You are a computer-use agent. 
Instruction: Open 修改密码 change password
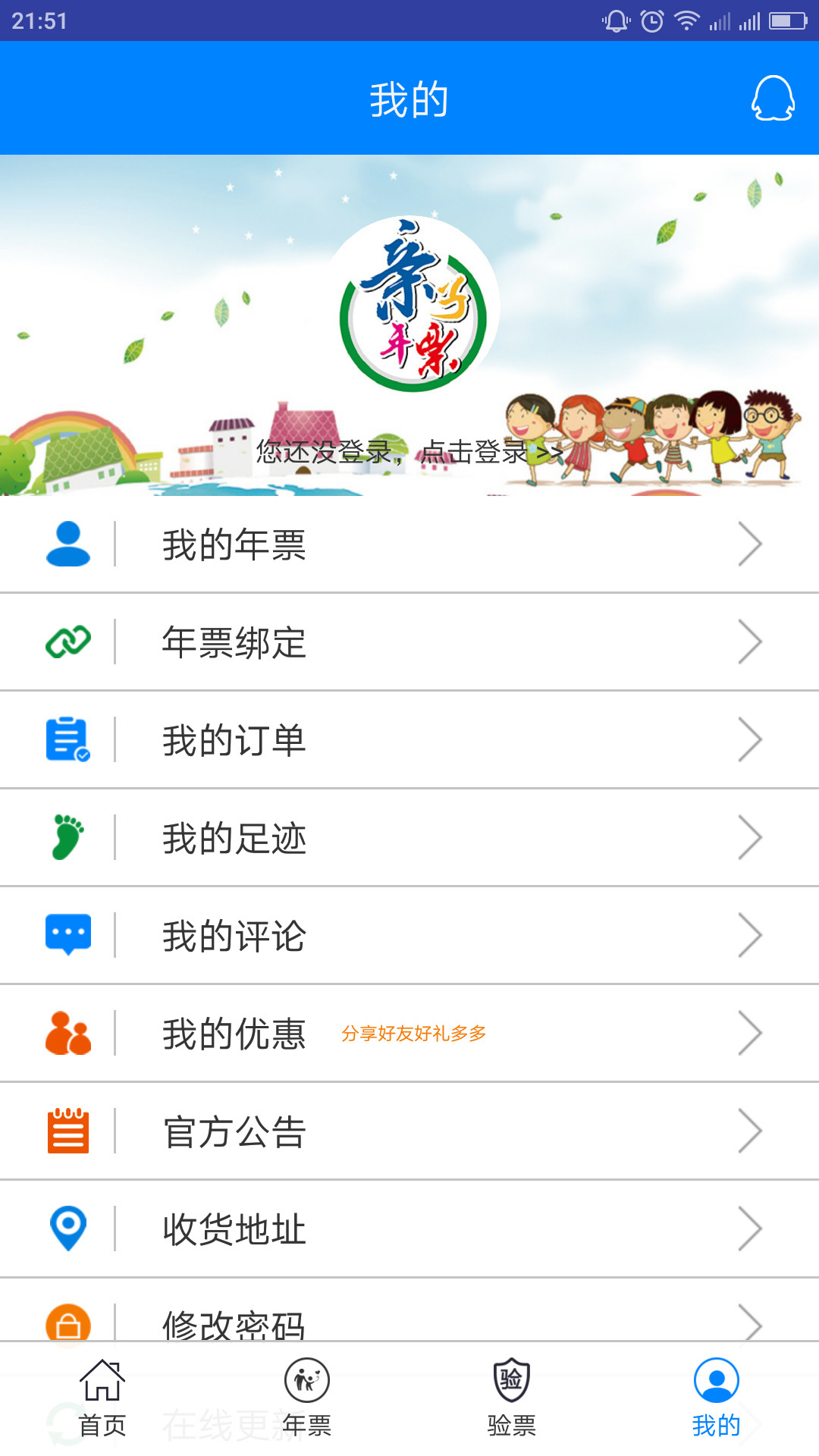click(x=409, y=1318)
